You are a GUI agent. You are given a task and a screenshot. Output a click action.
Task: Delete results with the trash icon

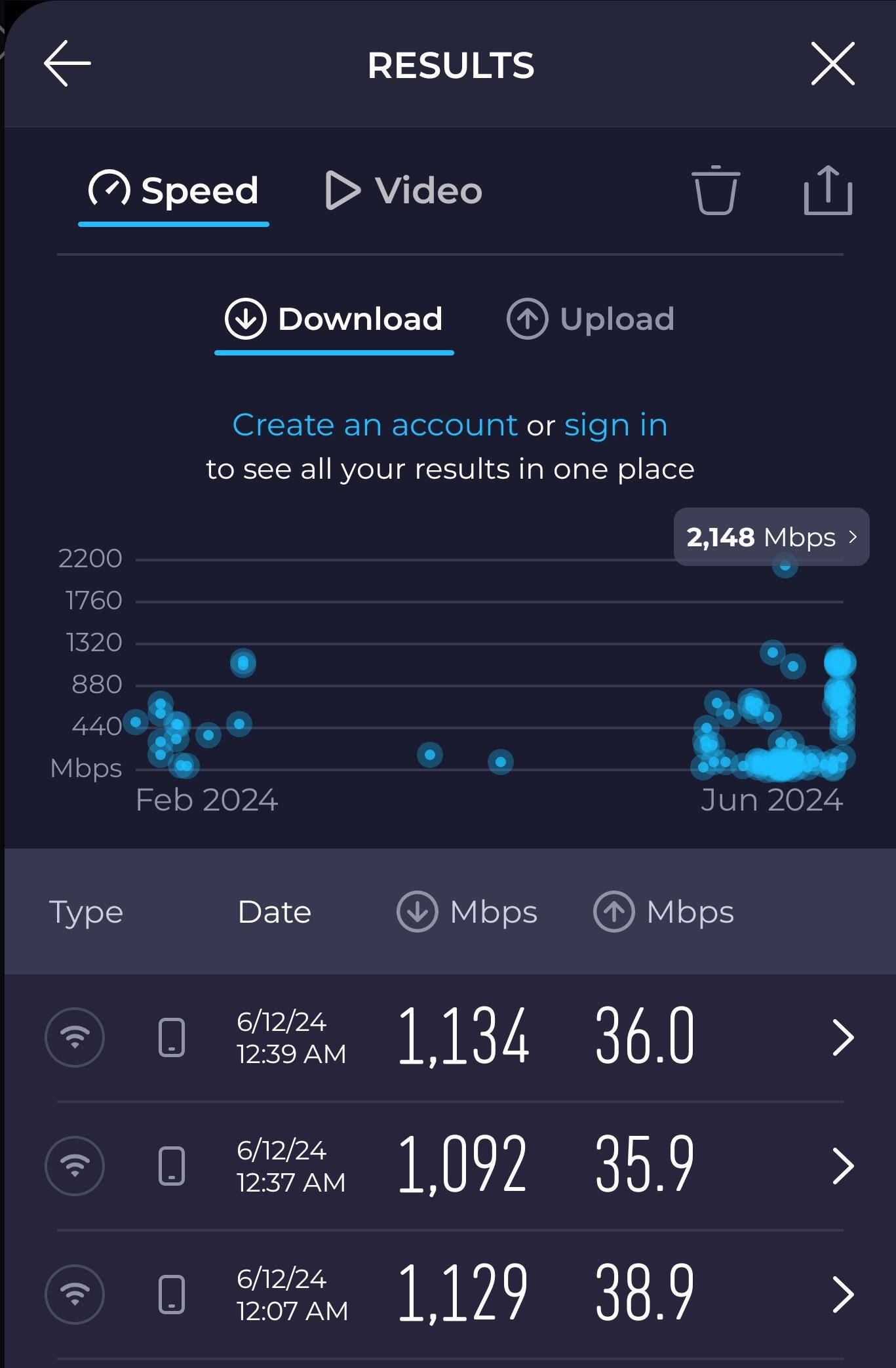(715, 191)
